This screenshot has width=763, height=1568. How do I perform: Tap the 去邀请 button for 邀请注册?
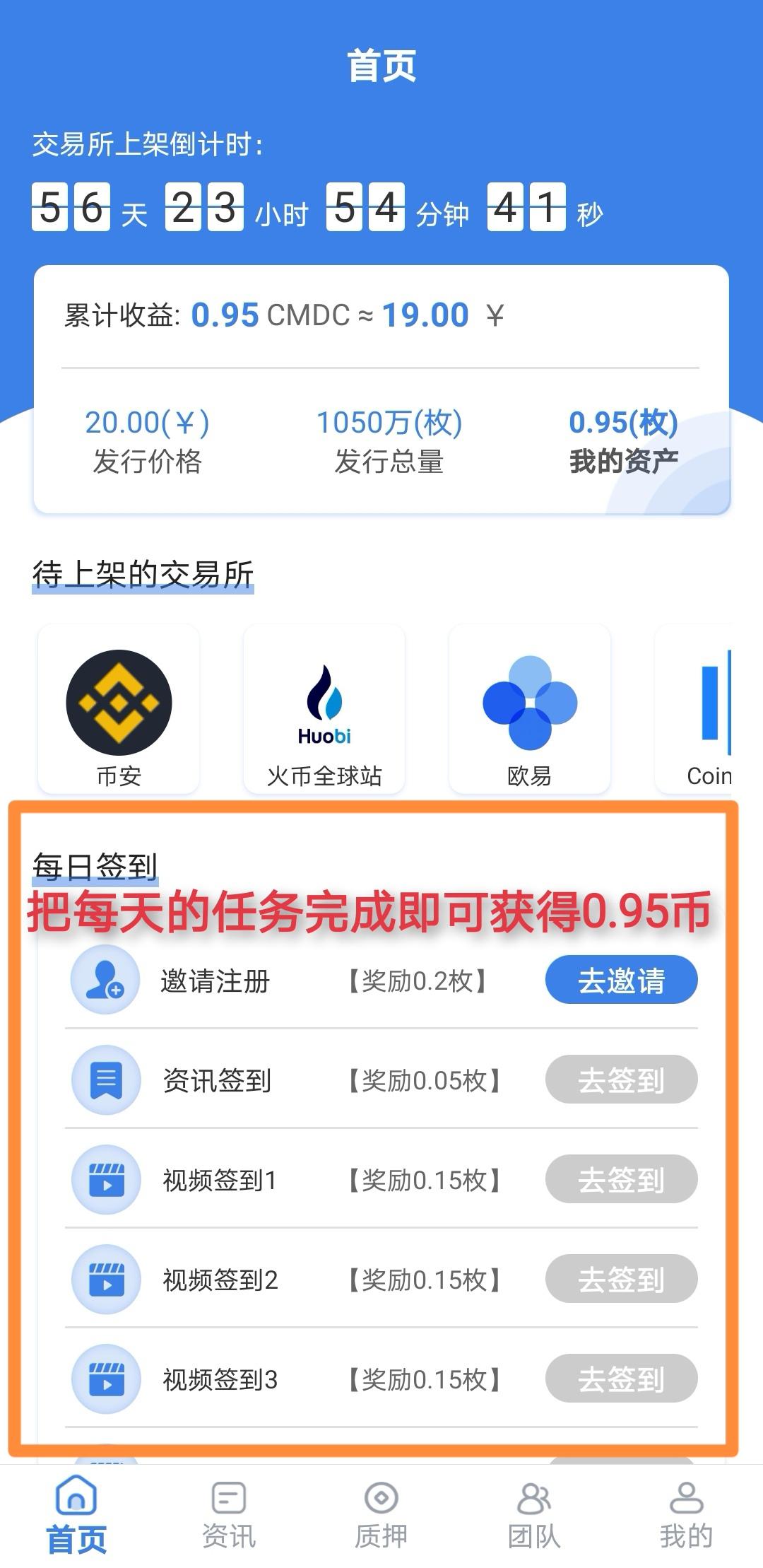pyautogui.click(x=621, y=980)
